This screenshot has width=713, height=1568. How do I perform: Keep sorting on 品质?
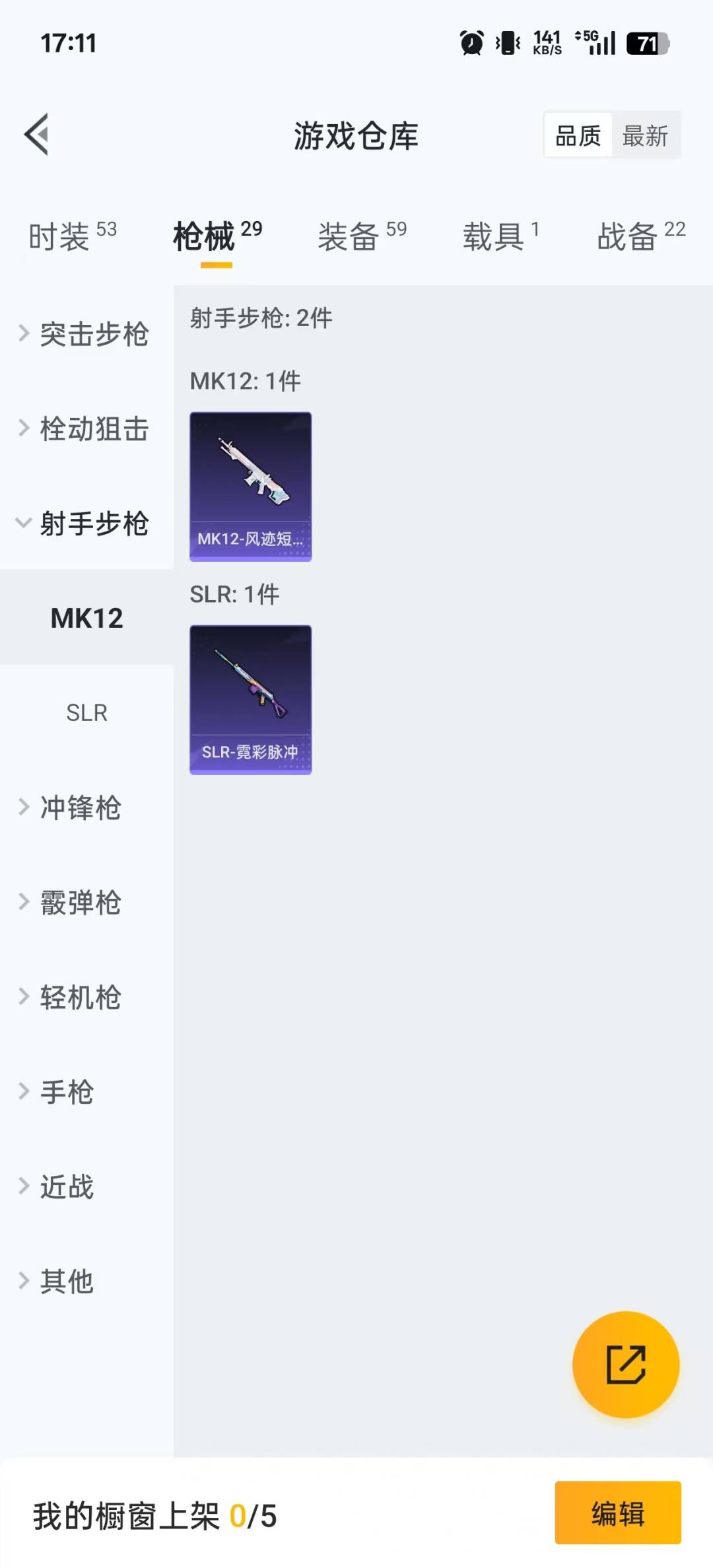(x=577, y=135)
